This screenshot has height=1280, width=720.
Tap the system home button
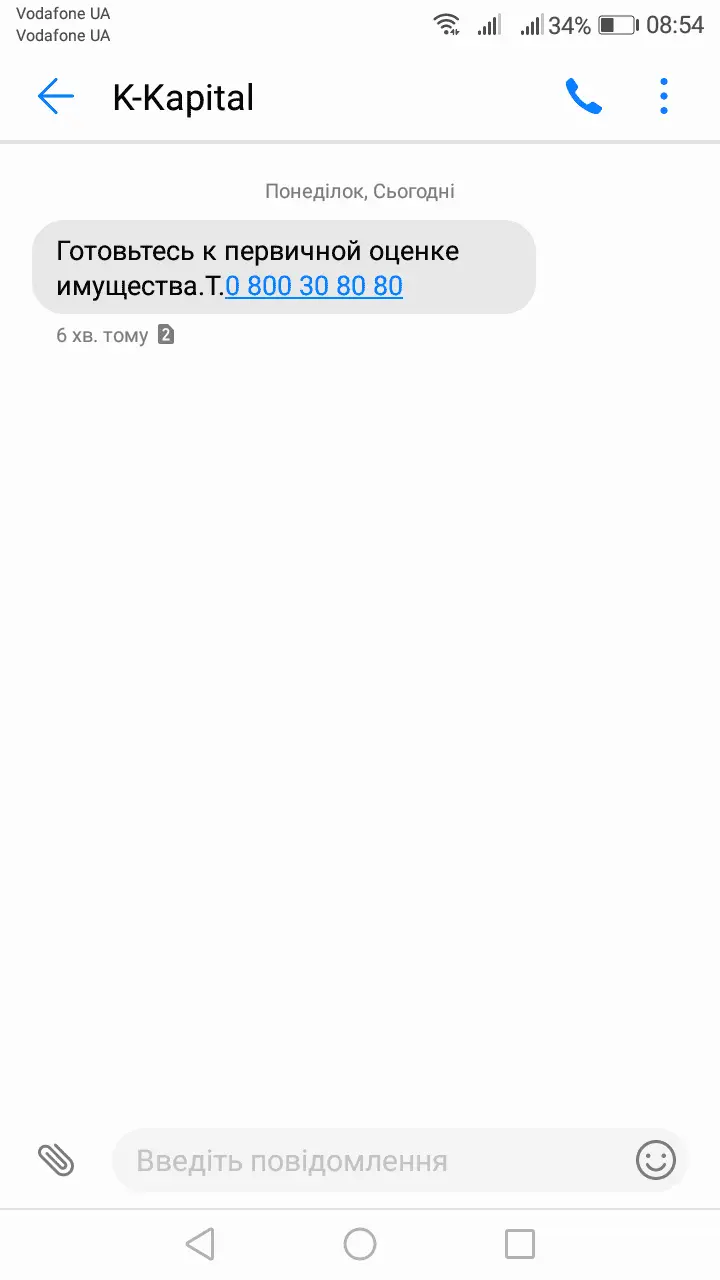pos(360,1244)
